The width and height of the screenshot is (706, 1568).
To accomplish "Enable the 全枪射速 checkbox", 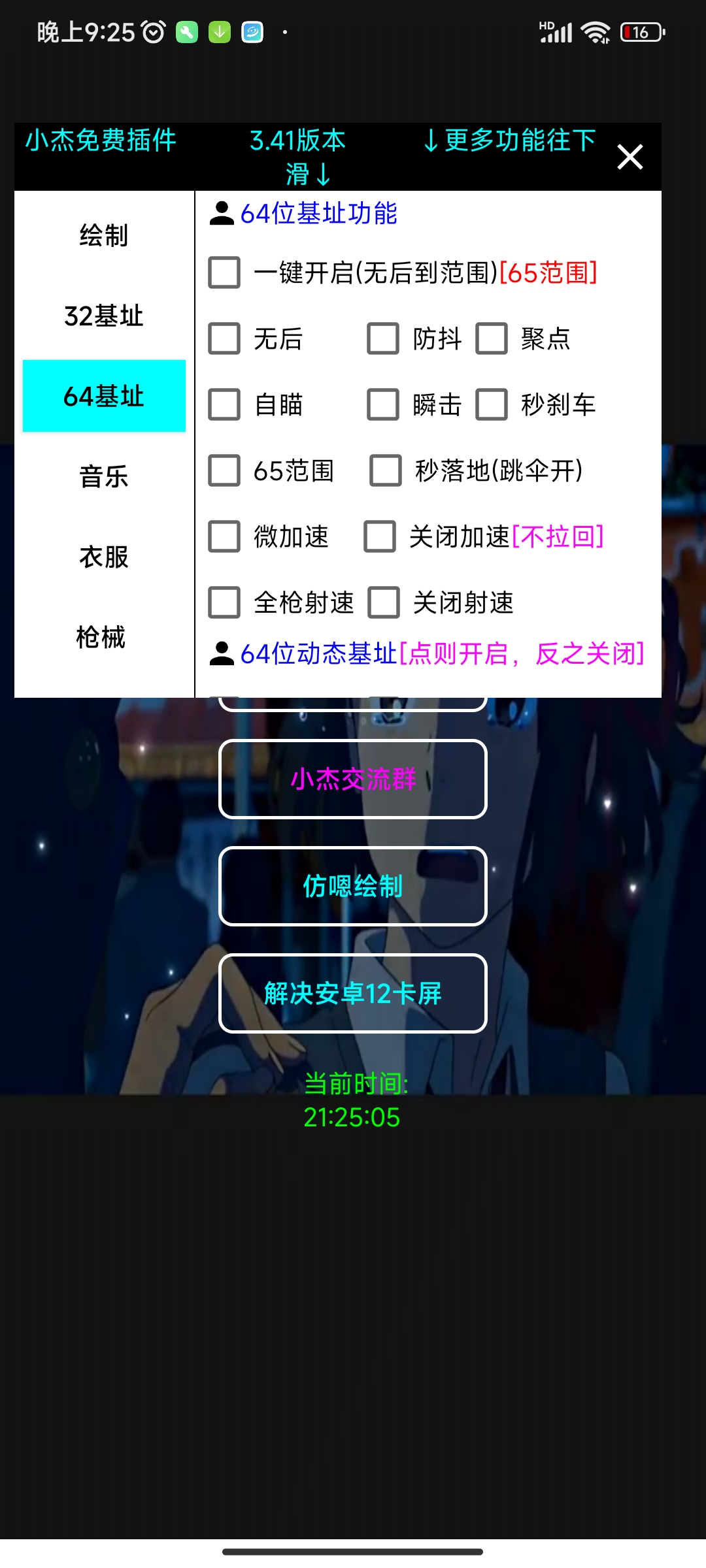I will (224, 602).
